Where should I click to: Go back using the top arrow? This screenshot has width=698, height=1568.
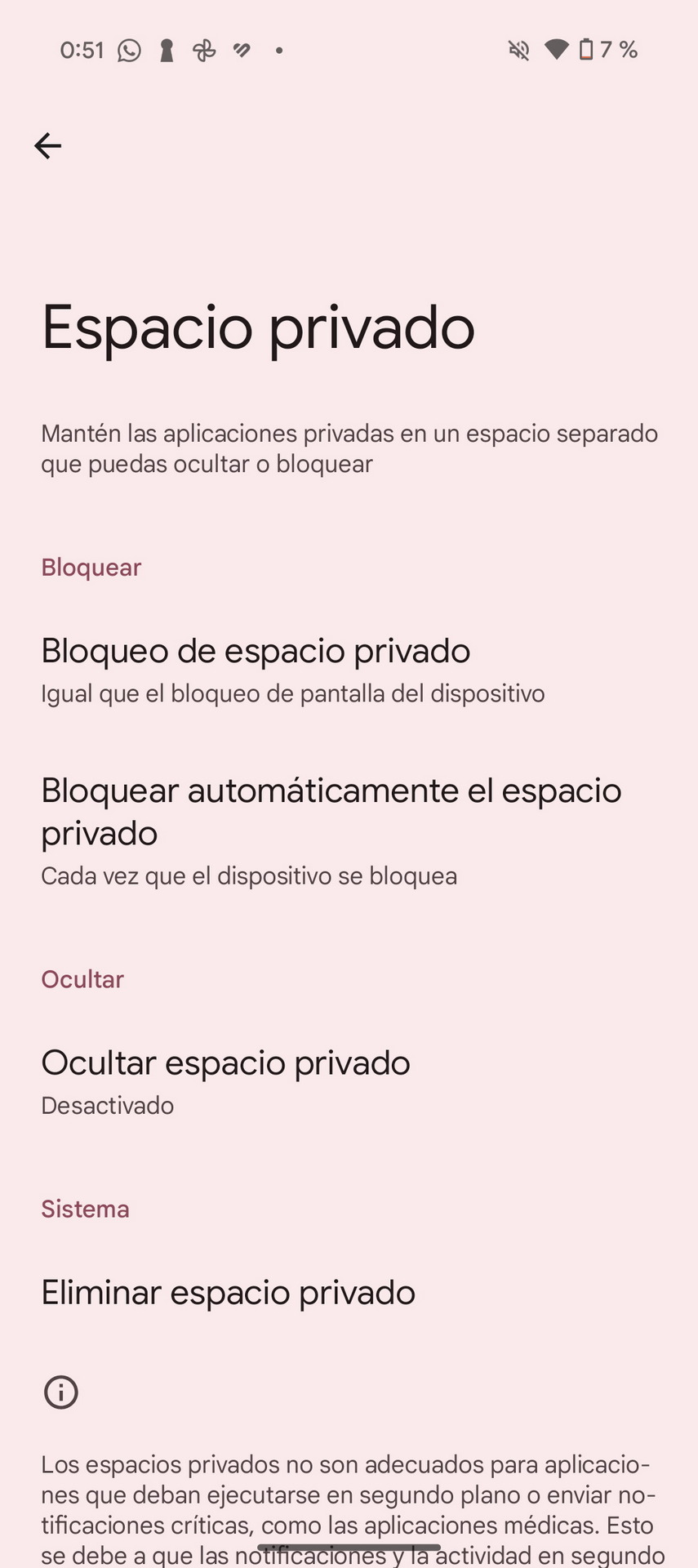(47, 146)
